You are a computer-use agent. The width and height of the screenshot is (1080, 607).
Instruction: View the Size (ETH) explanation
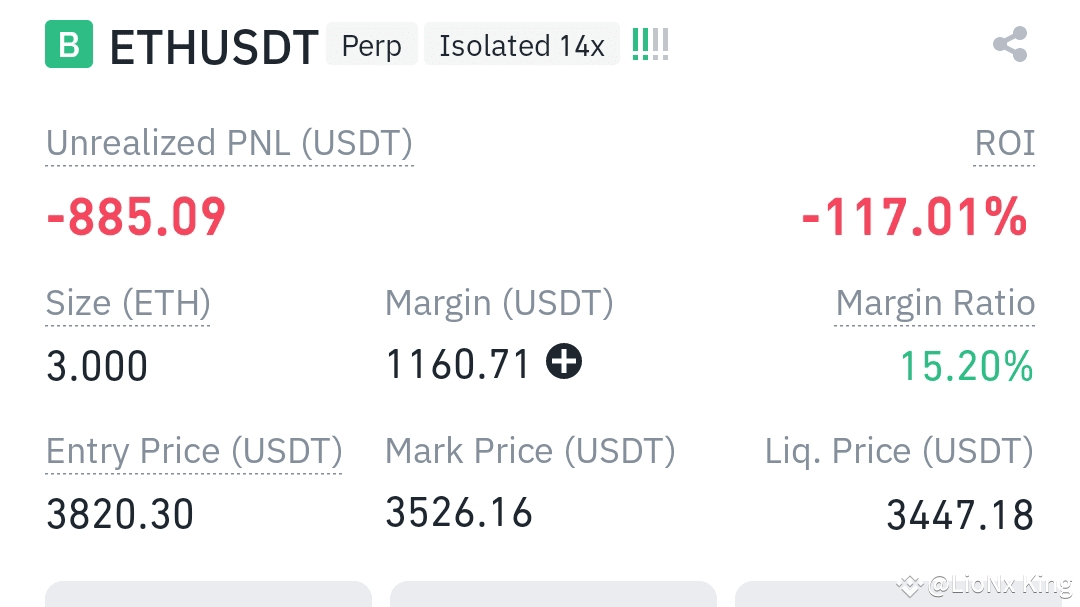128,304
